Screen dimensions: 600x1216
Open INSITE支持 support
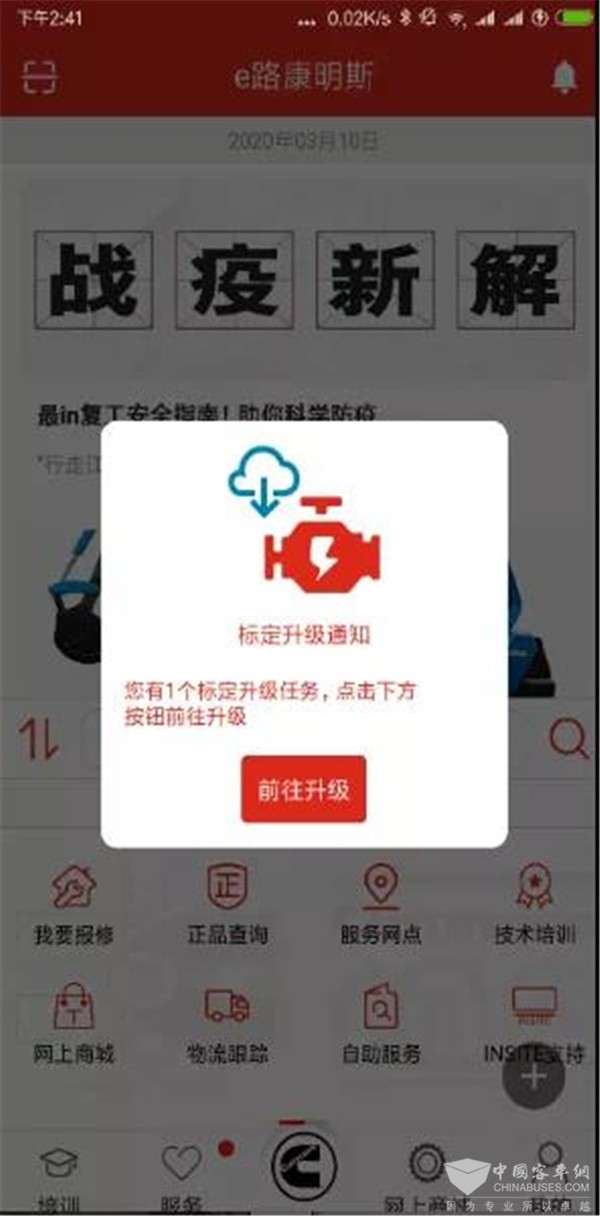(534, 1022)
